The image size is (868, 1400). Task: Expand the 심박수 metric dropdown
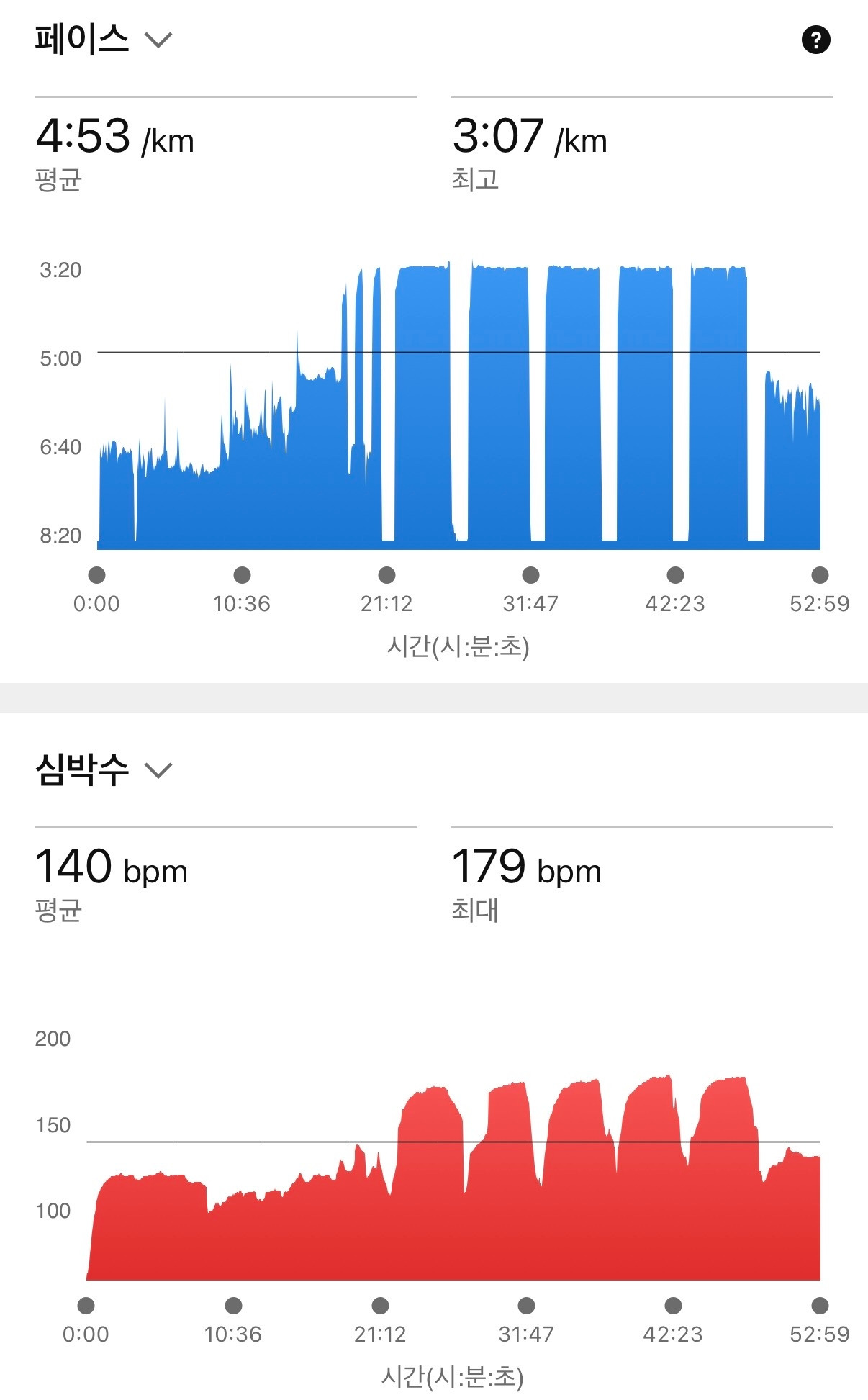157,770
